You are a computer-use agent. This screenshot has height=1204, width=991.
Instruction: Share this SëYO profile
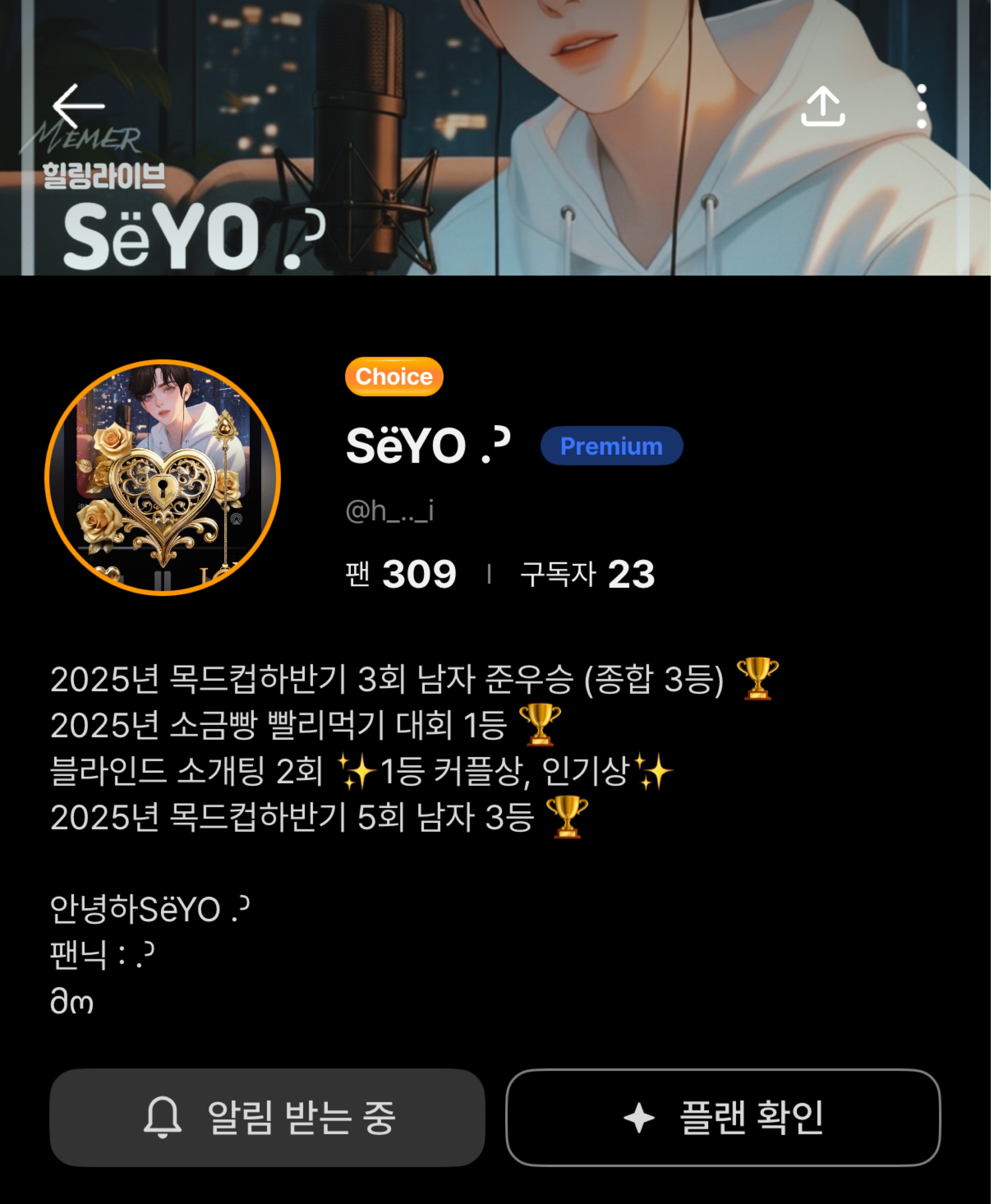(x=823, y=106)
